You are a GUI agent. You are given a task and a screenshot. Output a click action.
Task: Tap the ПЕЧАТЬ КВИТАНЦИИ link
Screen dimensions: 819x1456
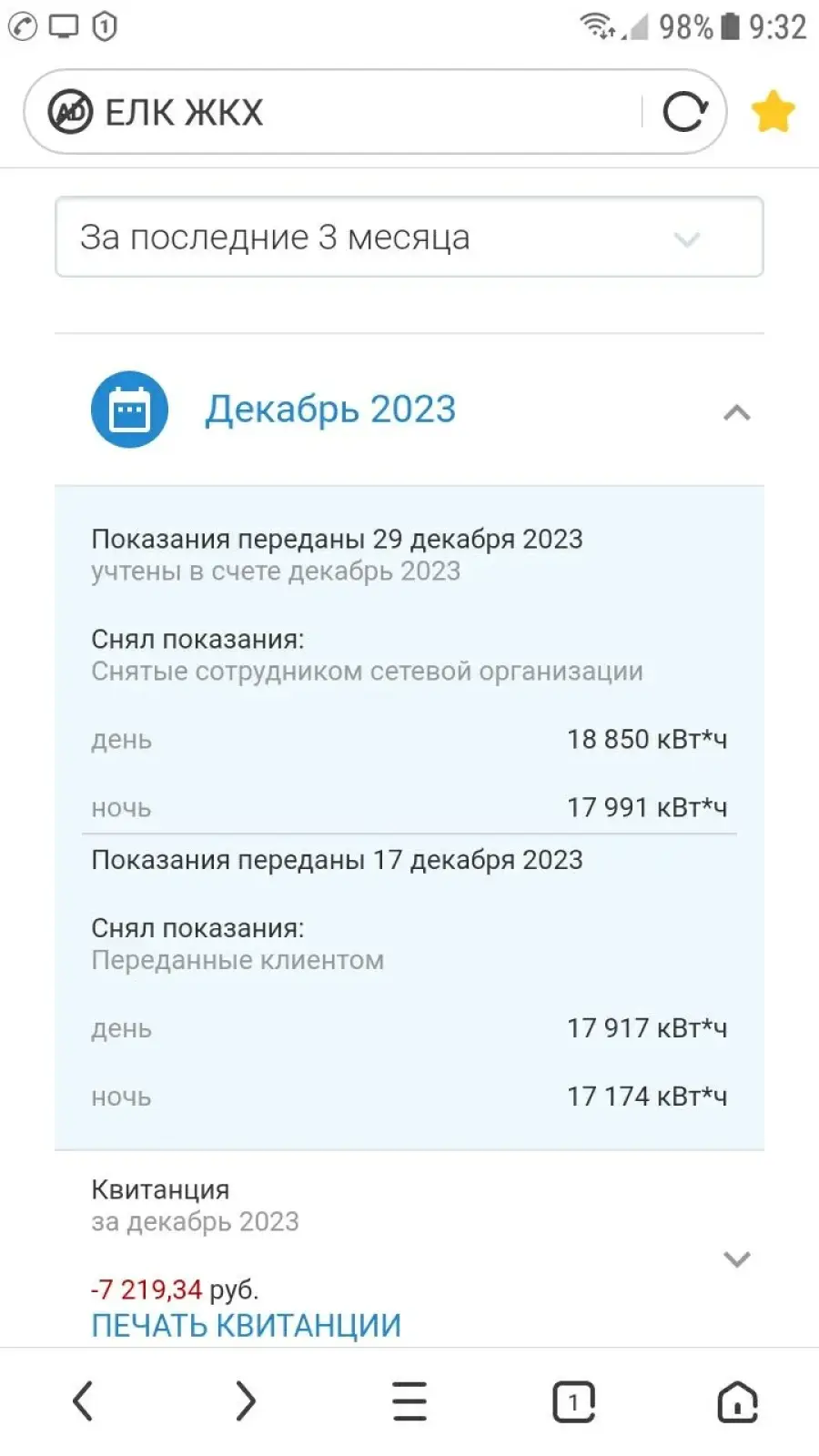coord(246,1325)
